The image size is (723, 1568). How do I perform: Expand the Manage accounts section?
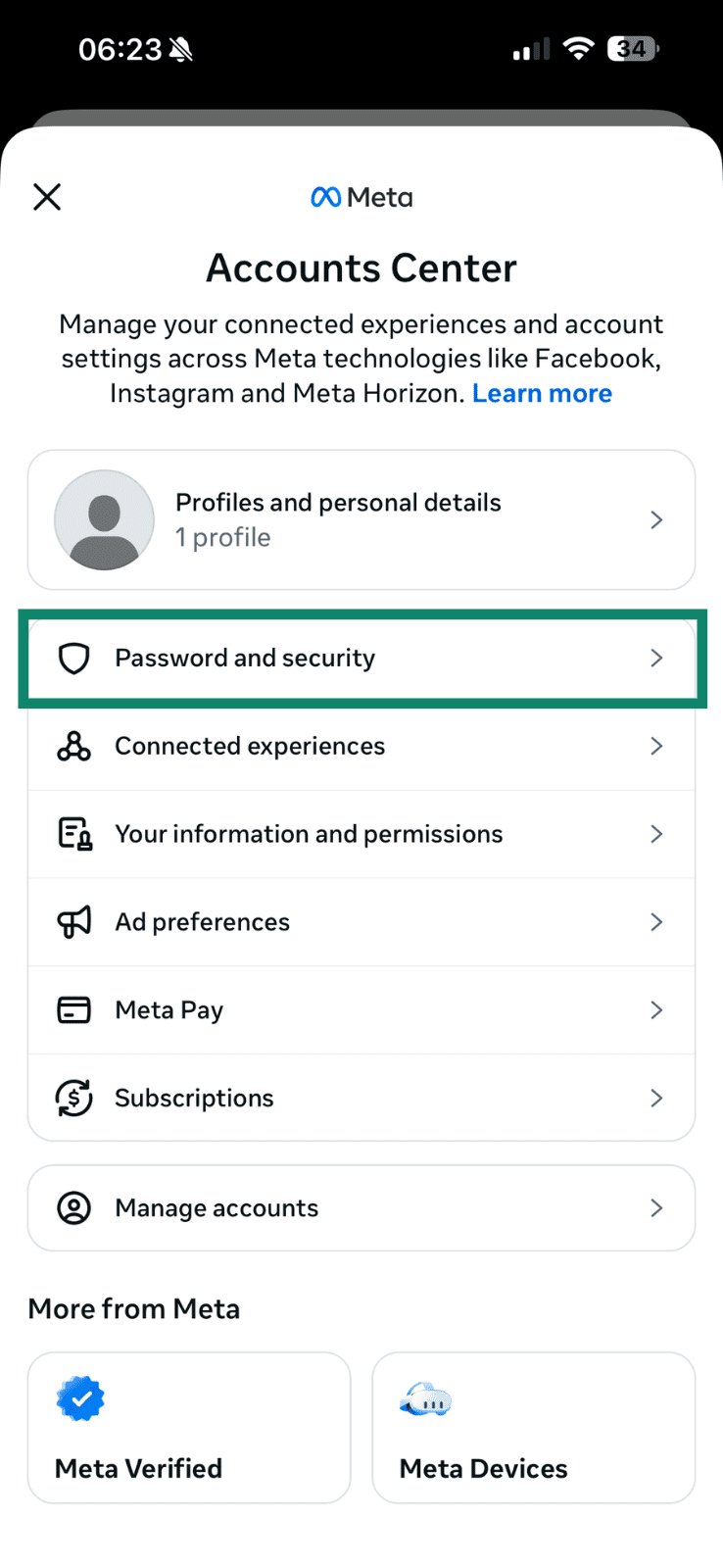click(x=655, y=1207)
